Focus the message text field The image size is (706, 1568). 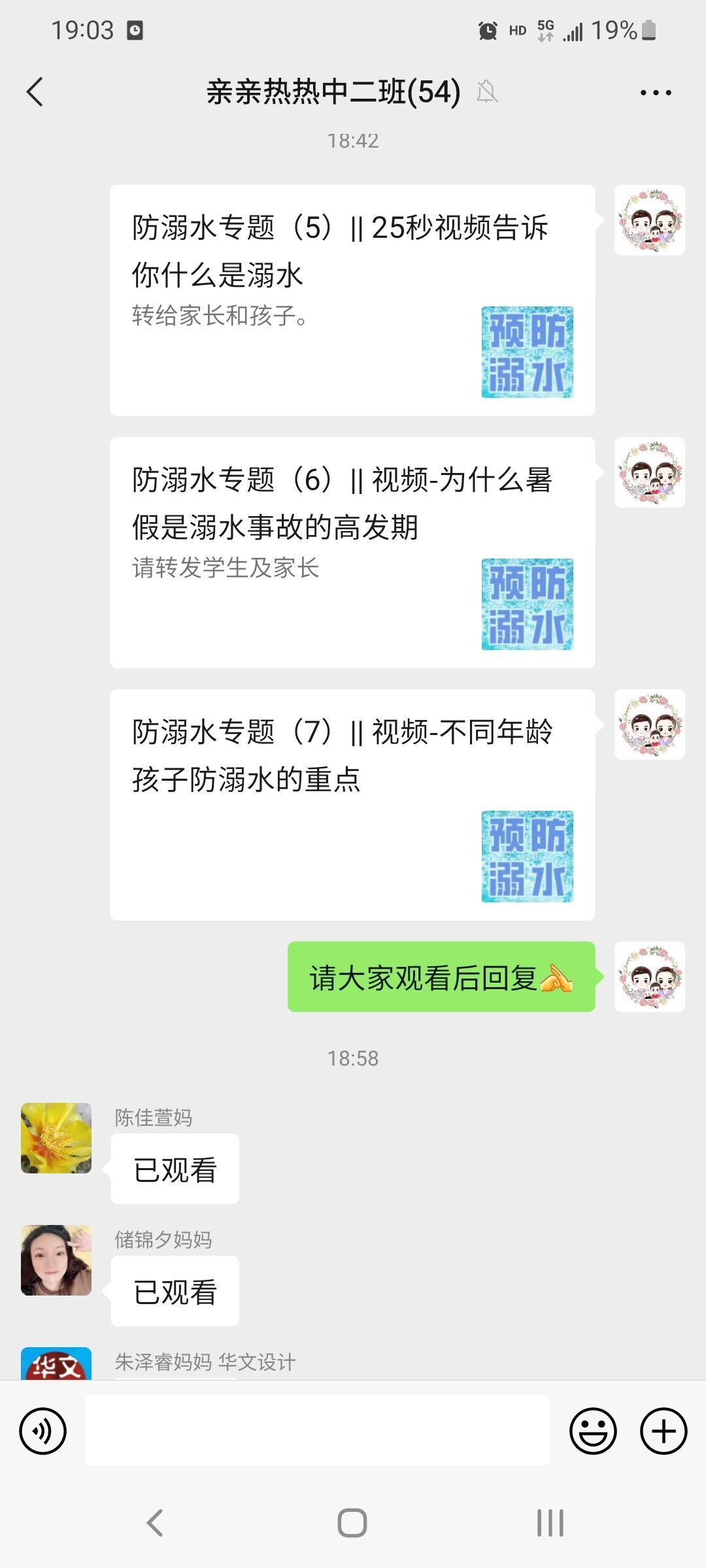318,1430
